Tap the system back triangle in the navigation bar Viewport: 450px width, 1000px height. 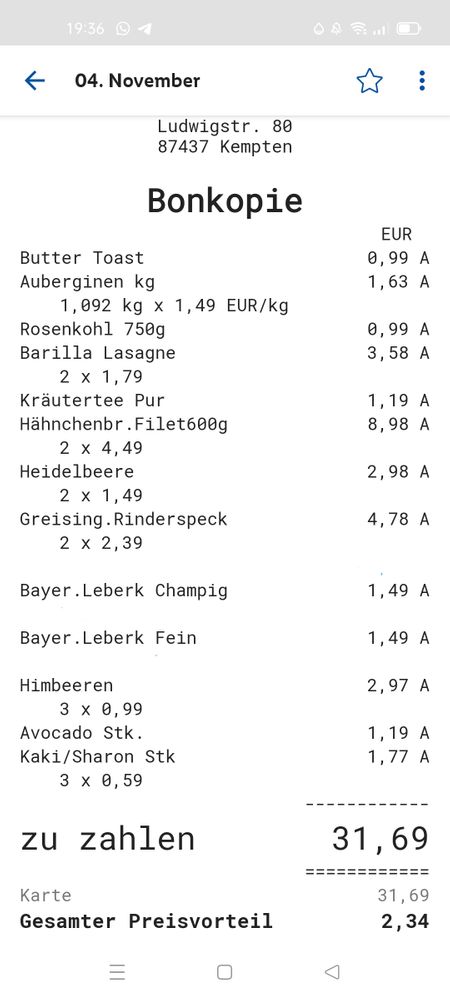click(331, 972)
